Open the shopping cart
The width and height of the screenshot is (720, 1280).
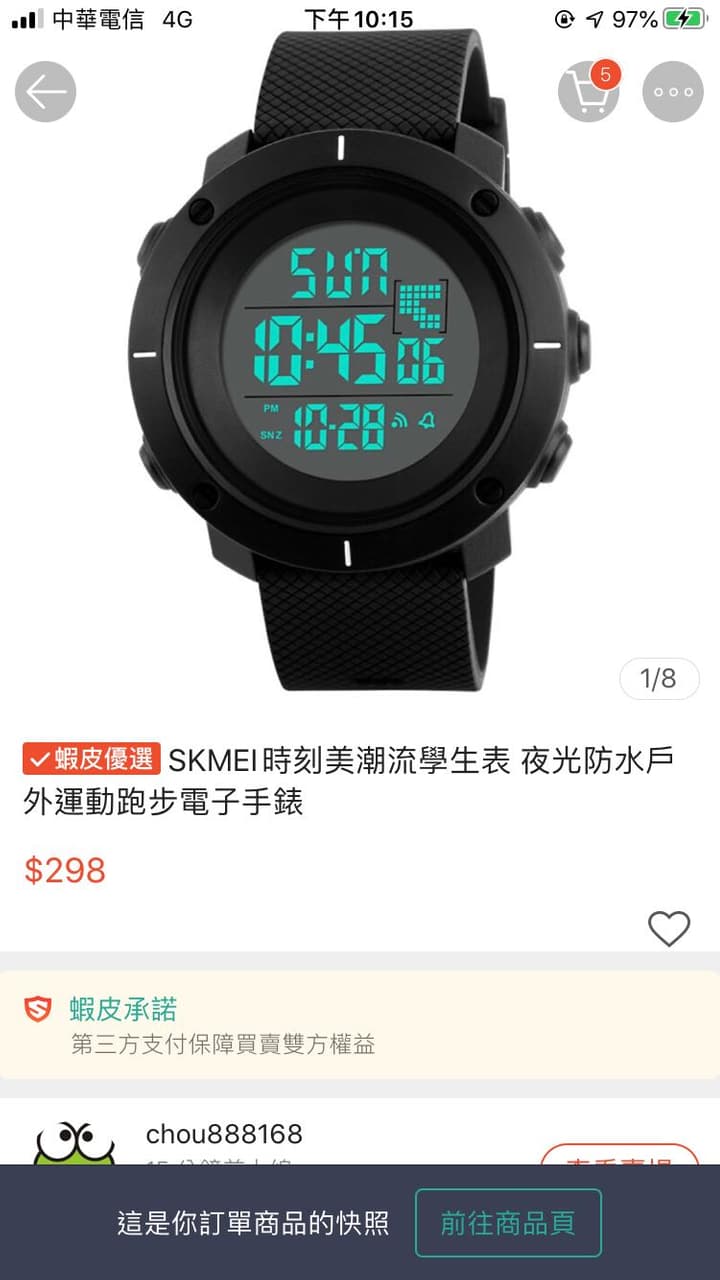click(x=588, y=93)
